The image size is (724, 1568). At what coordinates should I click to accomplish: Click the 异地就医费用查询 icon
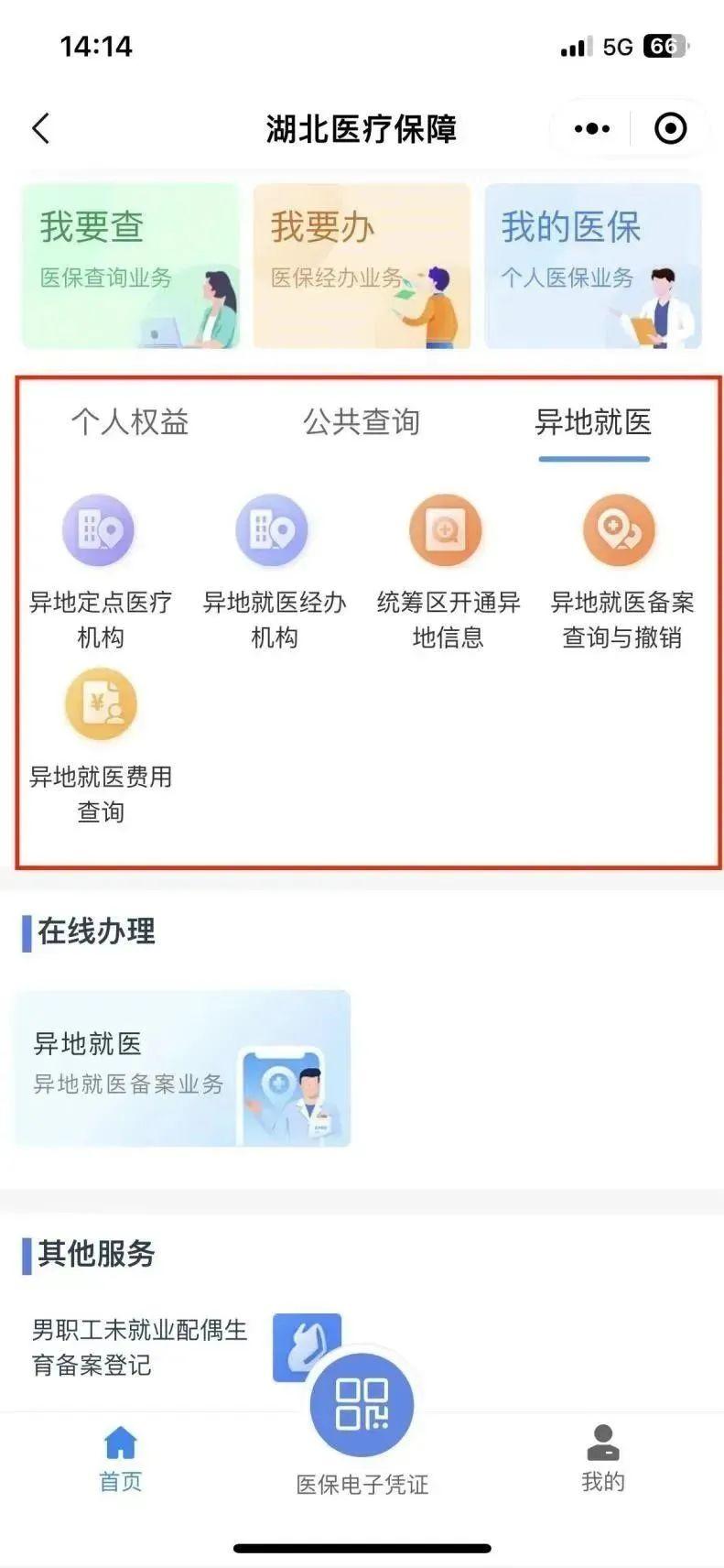pyautogui.click(x=101, y=703)
